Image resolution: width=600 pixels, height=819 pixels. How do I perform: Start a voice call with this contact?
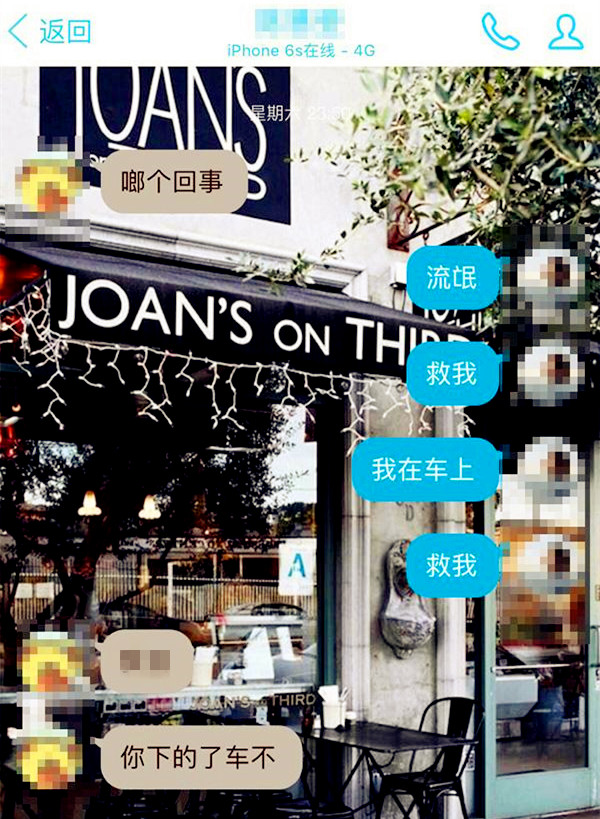pyautogui.click(x=499, y=31)
